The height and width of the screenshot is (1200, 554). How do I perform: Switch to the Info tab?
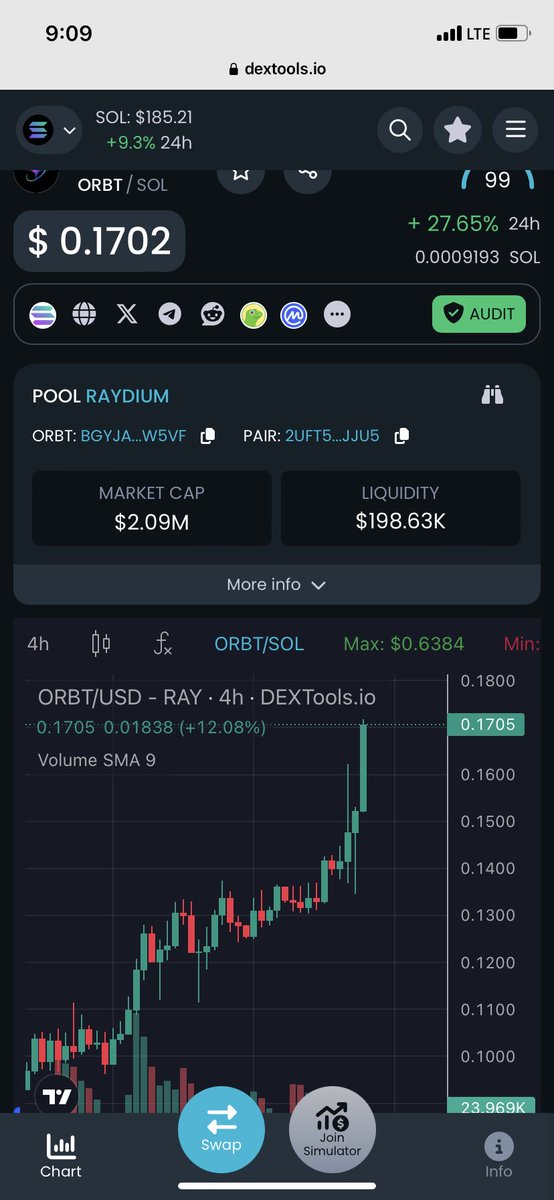(x=498, y=1156)
